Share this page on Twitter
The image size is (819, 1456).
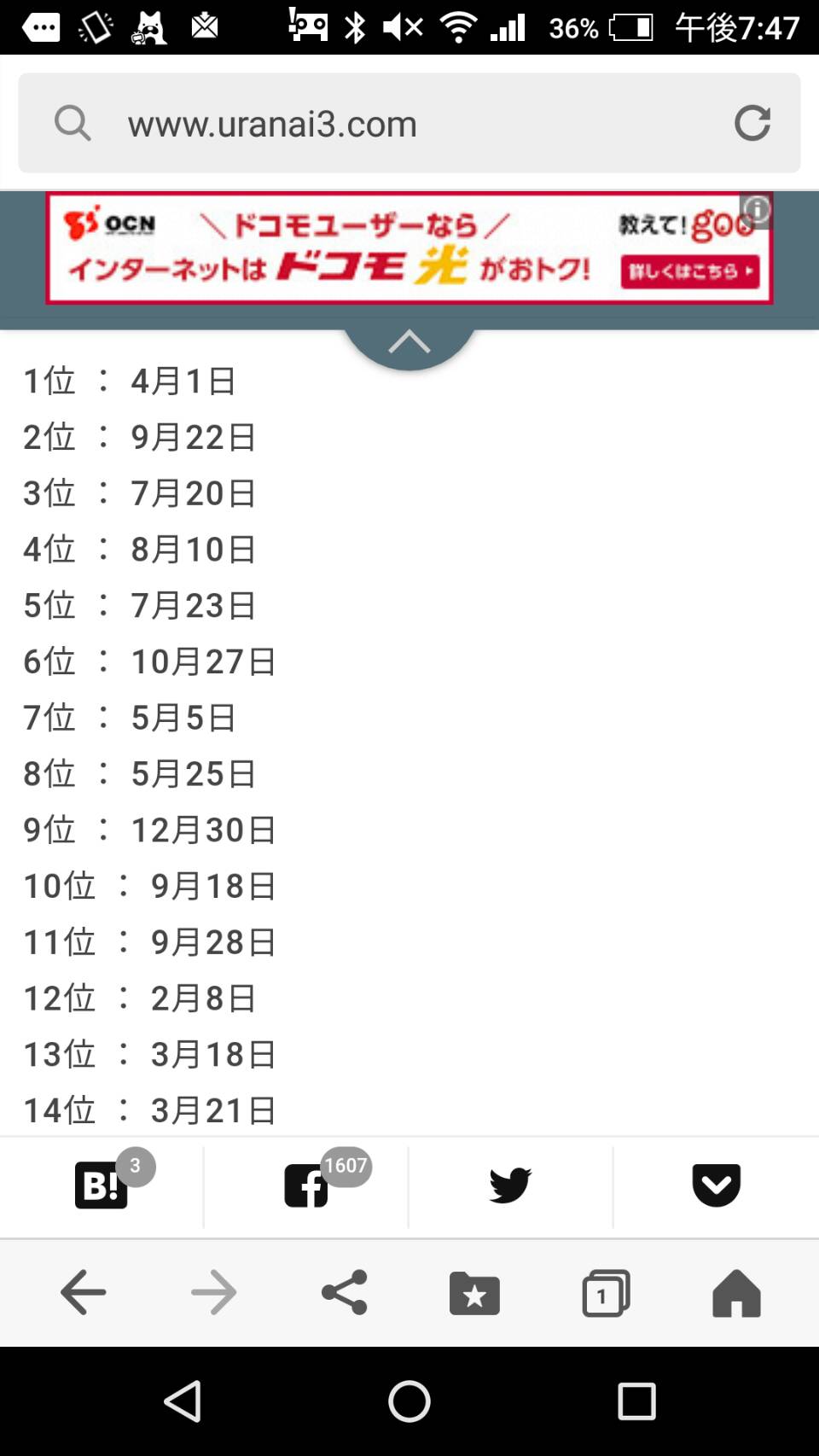click(510, 1185)
